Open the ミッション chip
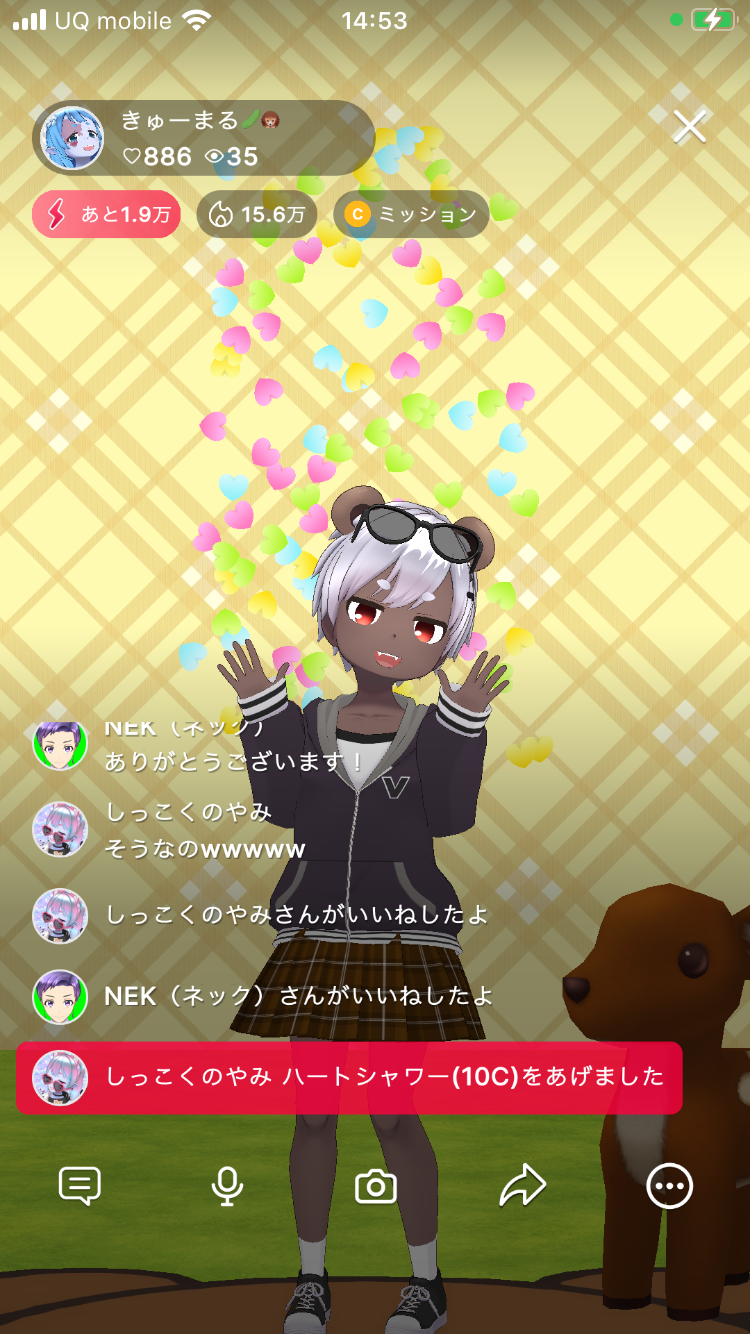 click(x=411, y=214)
